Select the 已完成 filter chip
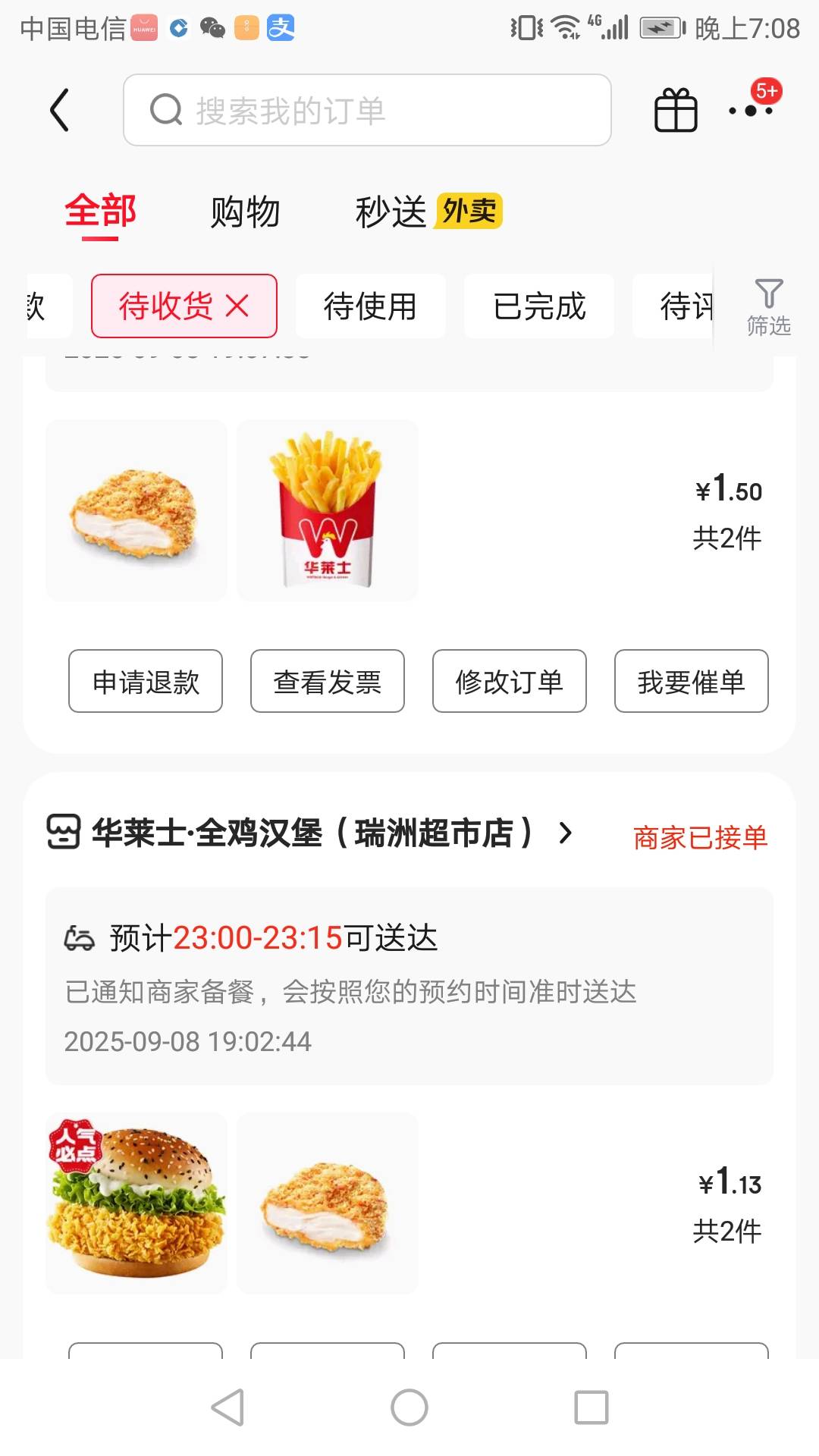 (x=539, y=306)
